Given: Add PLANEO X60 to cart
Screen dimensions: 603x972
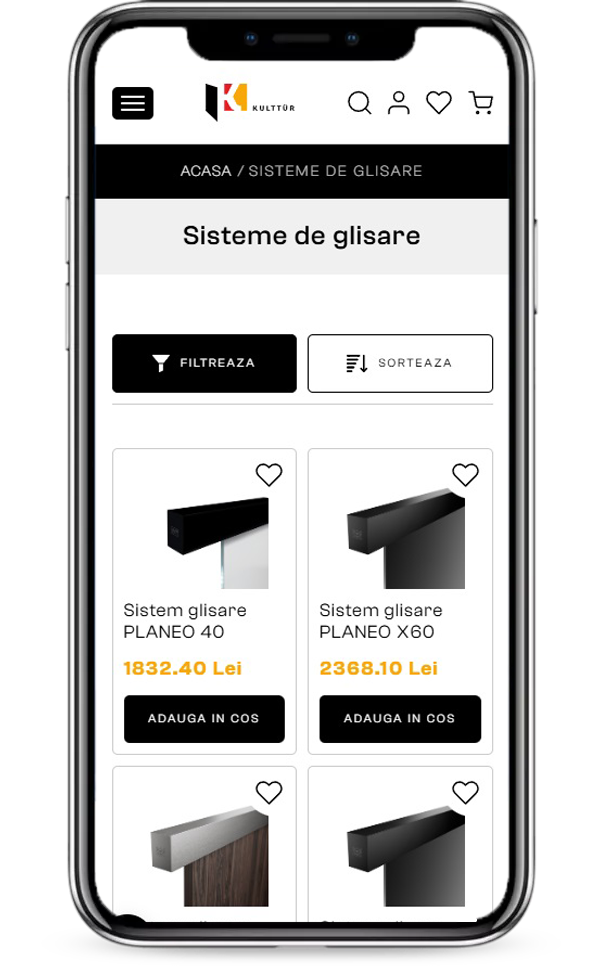Looking at the screenshot, I should tap(400, 718).
